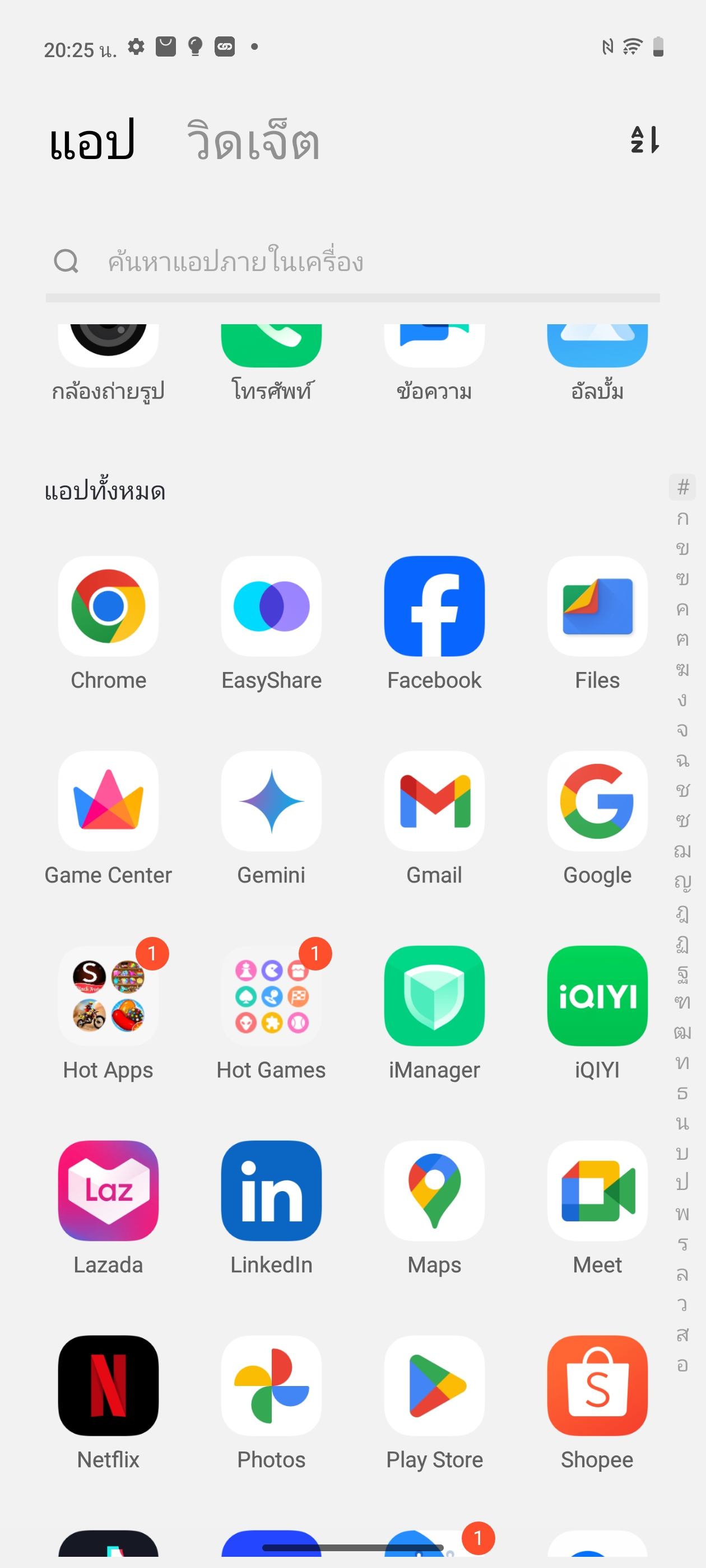Switch to the วิดเจ็ต tab

click(x=253, y=141)
